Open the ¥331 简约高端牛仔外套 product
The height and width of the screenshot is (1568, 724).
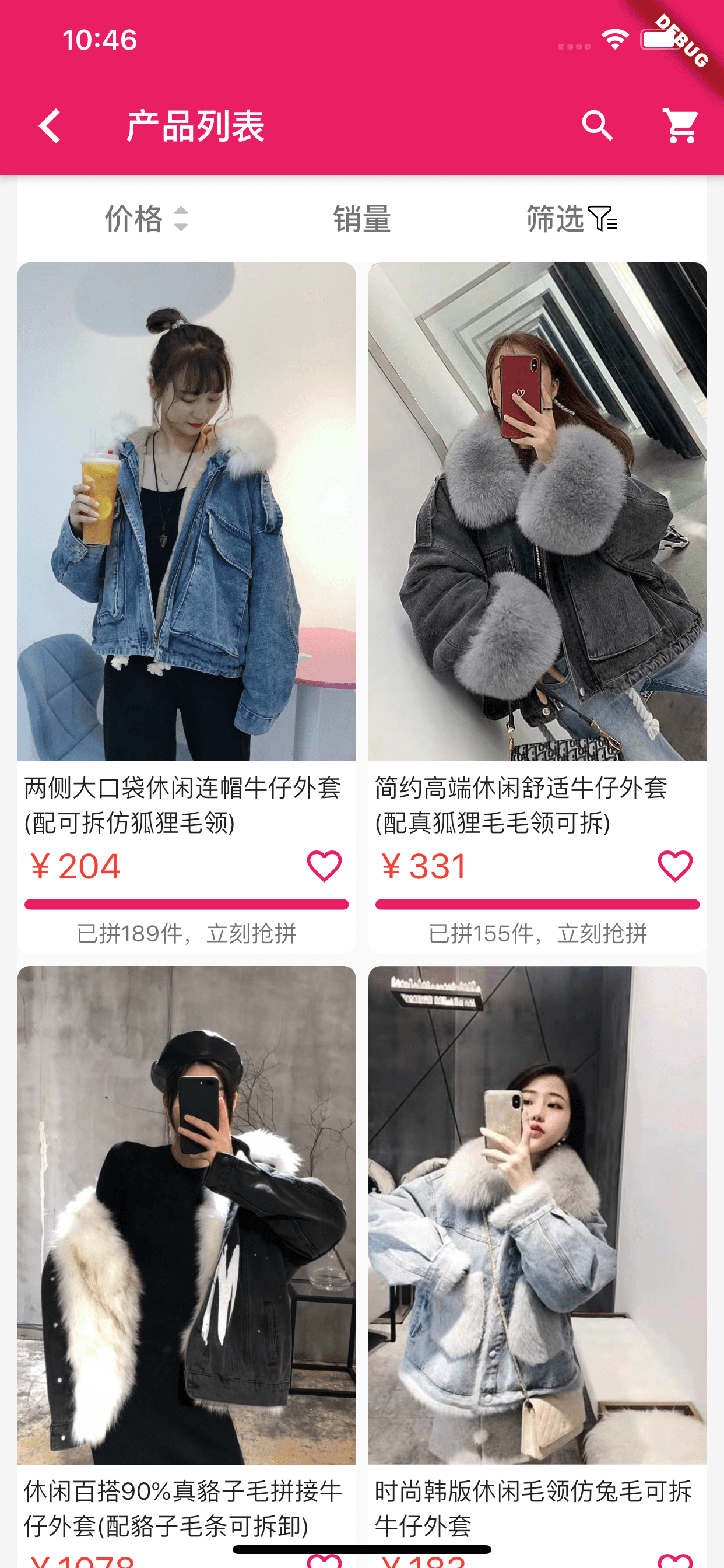point(537,512)
